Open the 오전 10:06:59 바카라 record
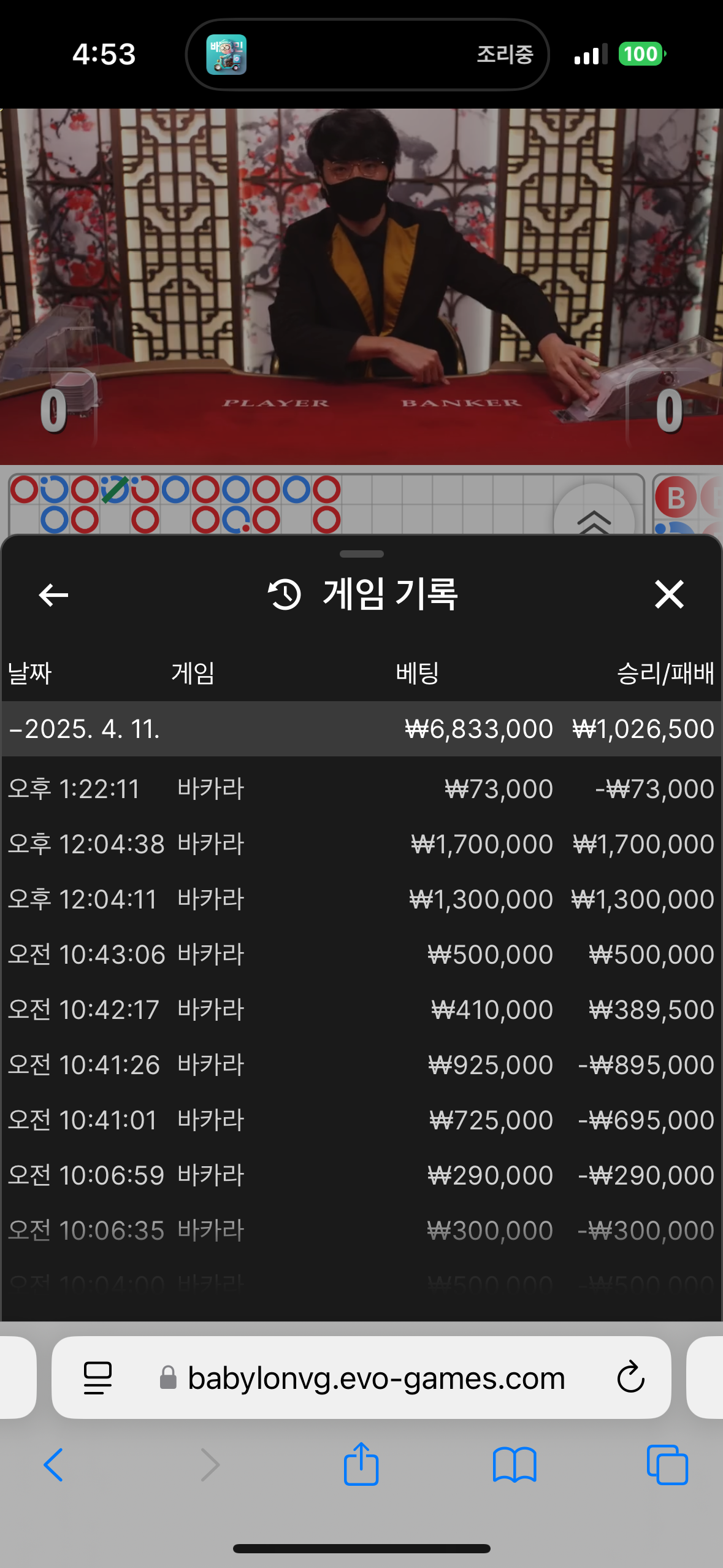 pyautogui.click(x=361, y=1175)
